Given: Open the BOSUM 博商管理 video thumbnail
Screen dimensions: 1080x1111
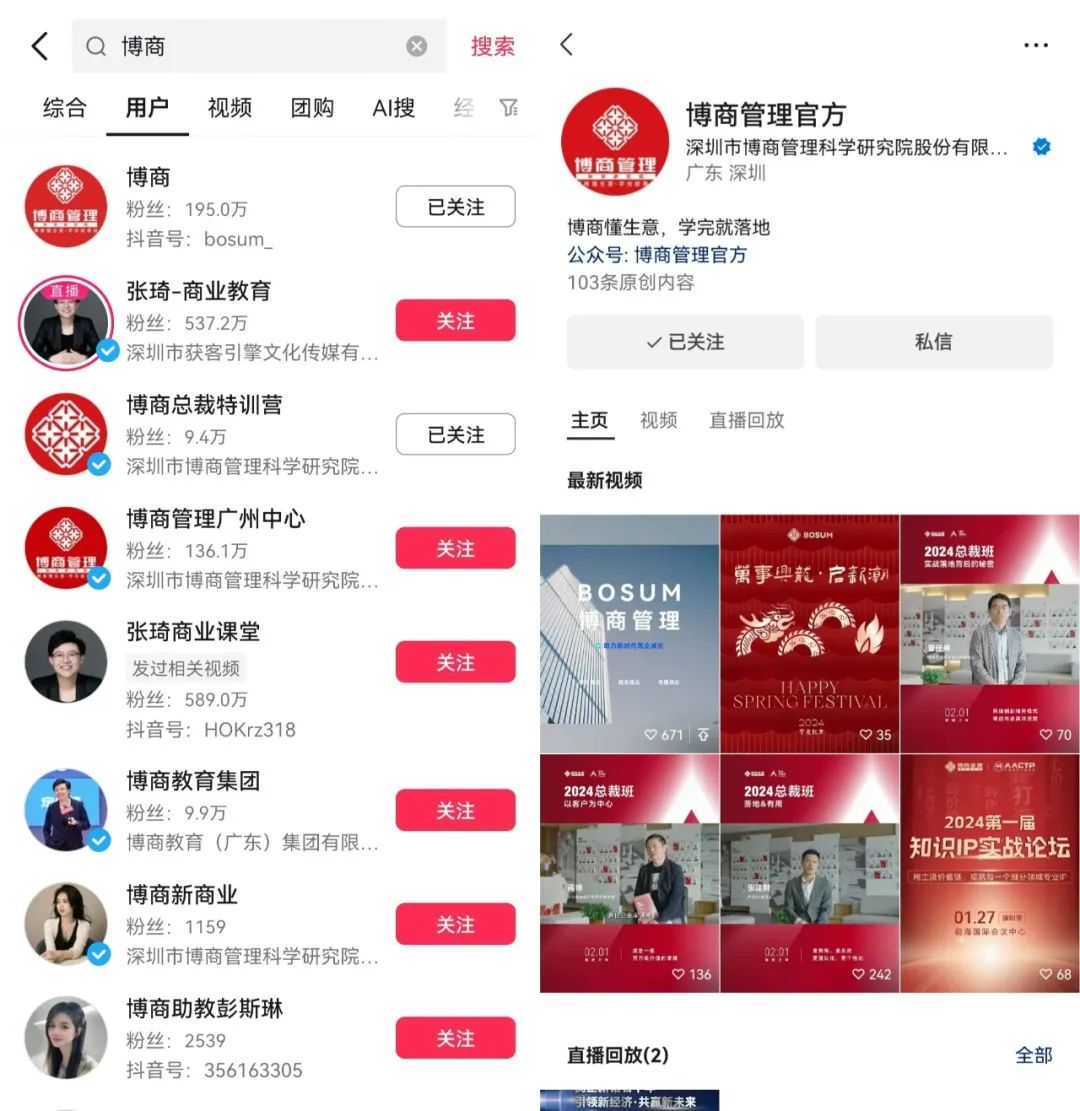Looking at the screenshot, I should point(630,630).
